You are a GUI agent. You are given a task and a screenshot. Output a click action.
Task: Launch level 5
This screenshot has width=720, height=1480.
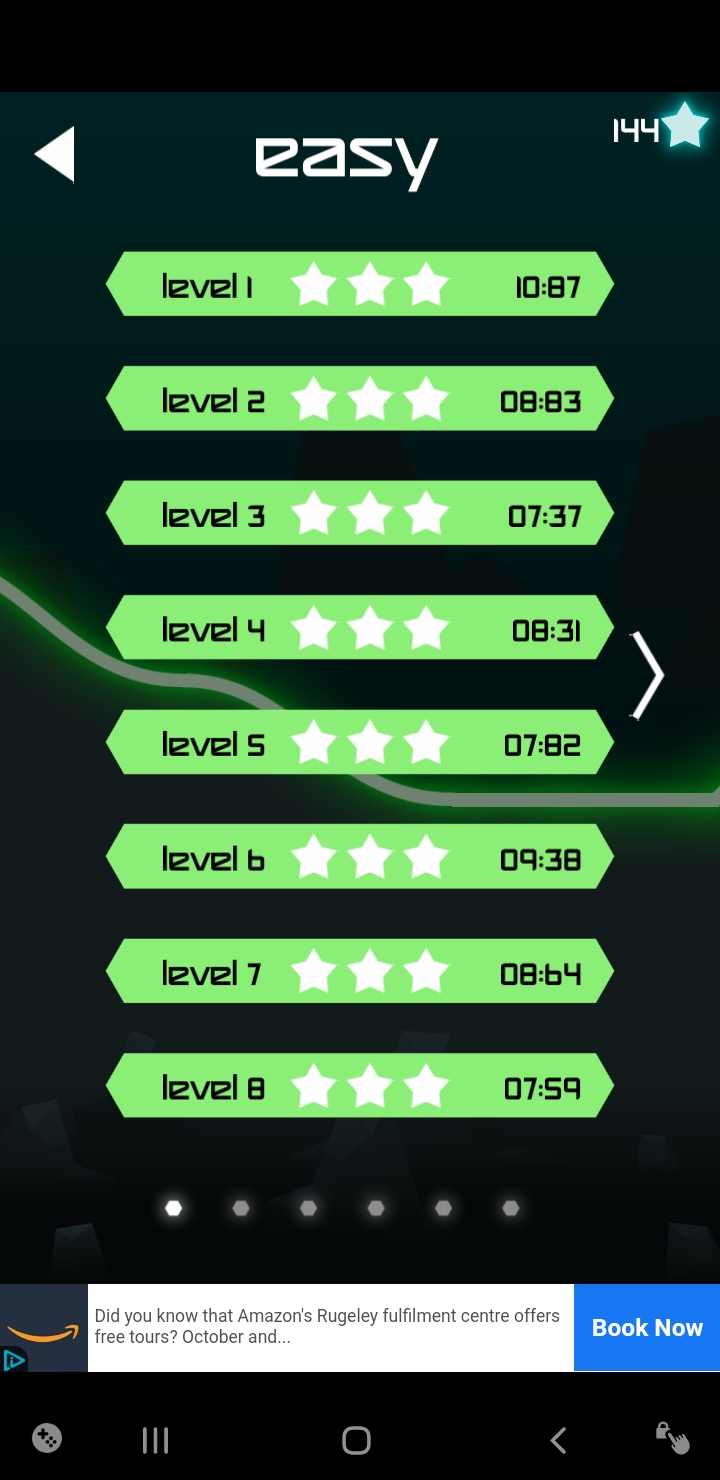coord(359,744)
